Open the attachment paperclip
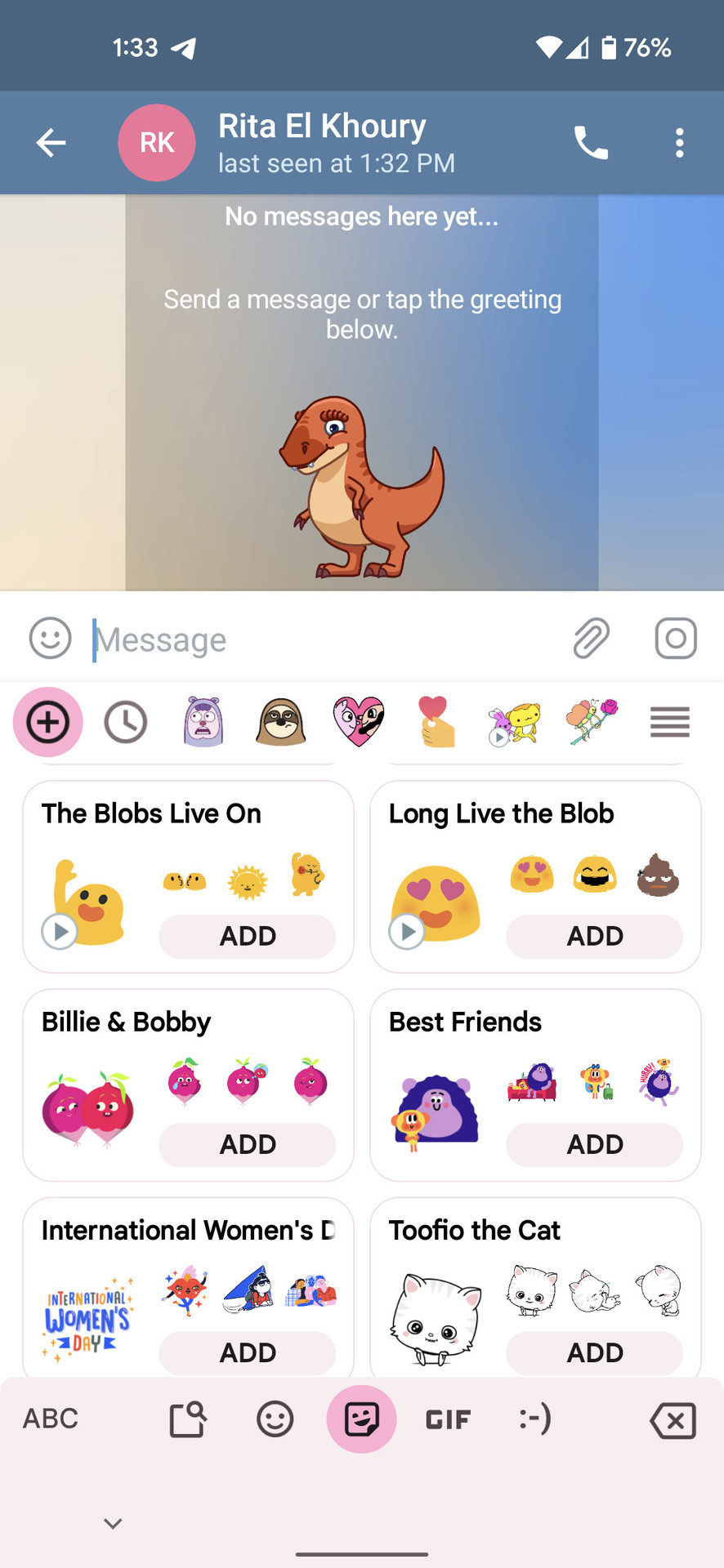 click(591, 638)
